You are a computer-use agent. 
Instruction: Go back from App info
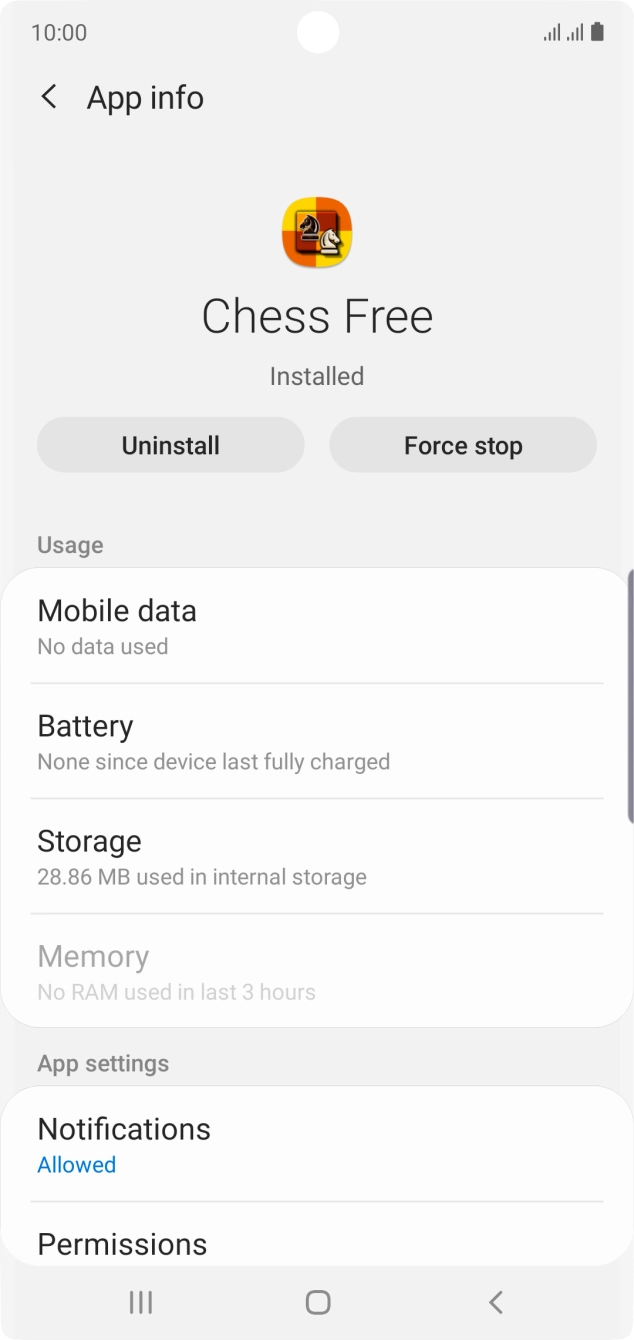click(x=48, y=97)
